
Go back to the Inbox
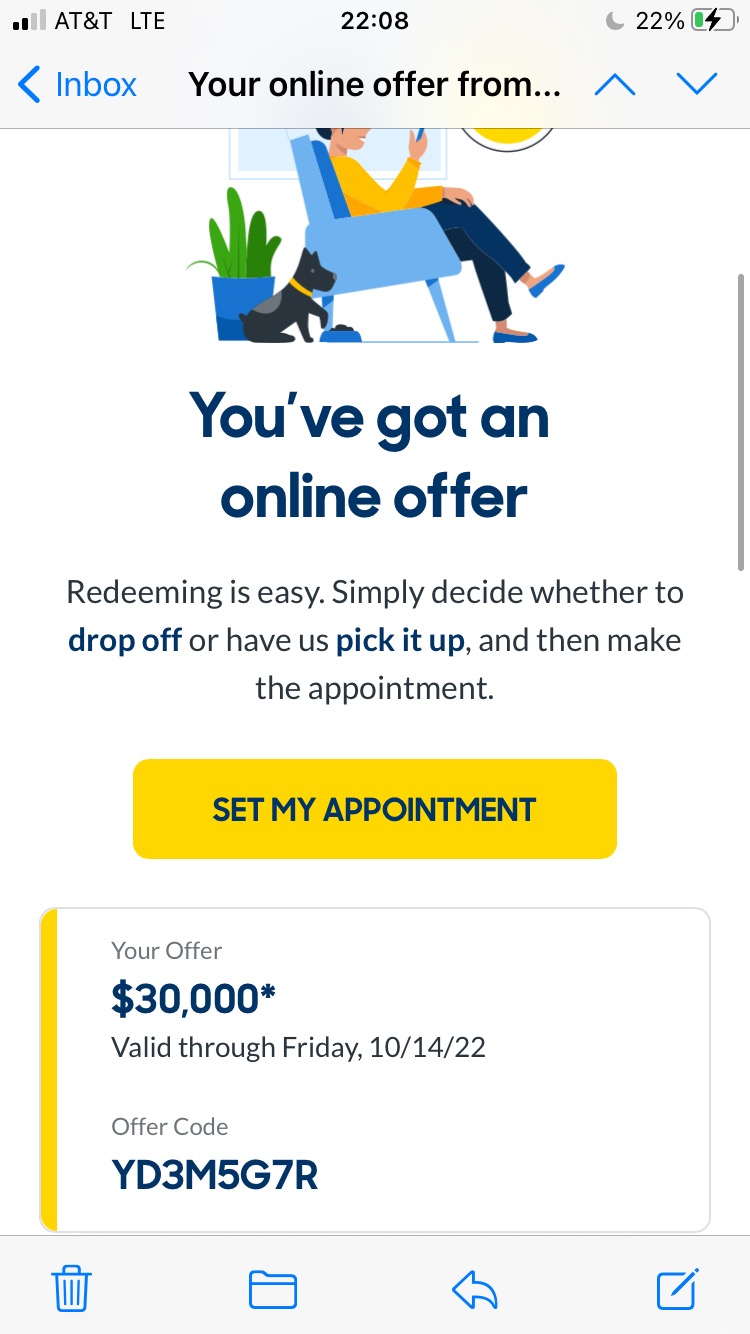pyautogui.click(x=78, y=85)
